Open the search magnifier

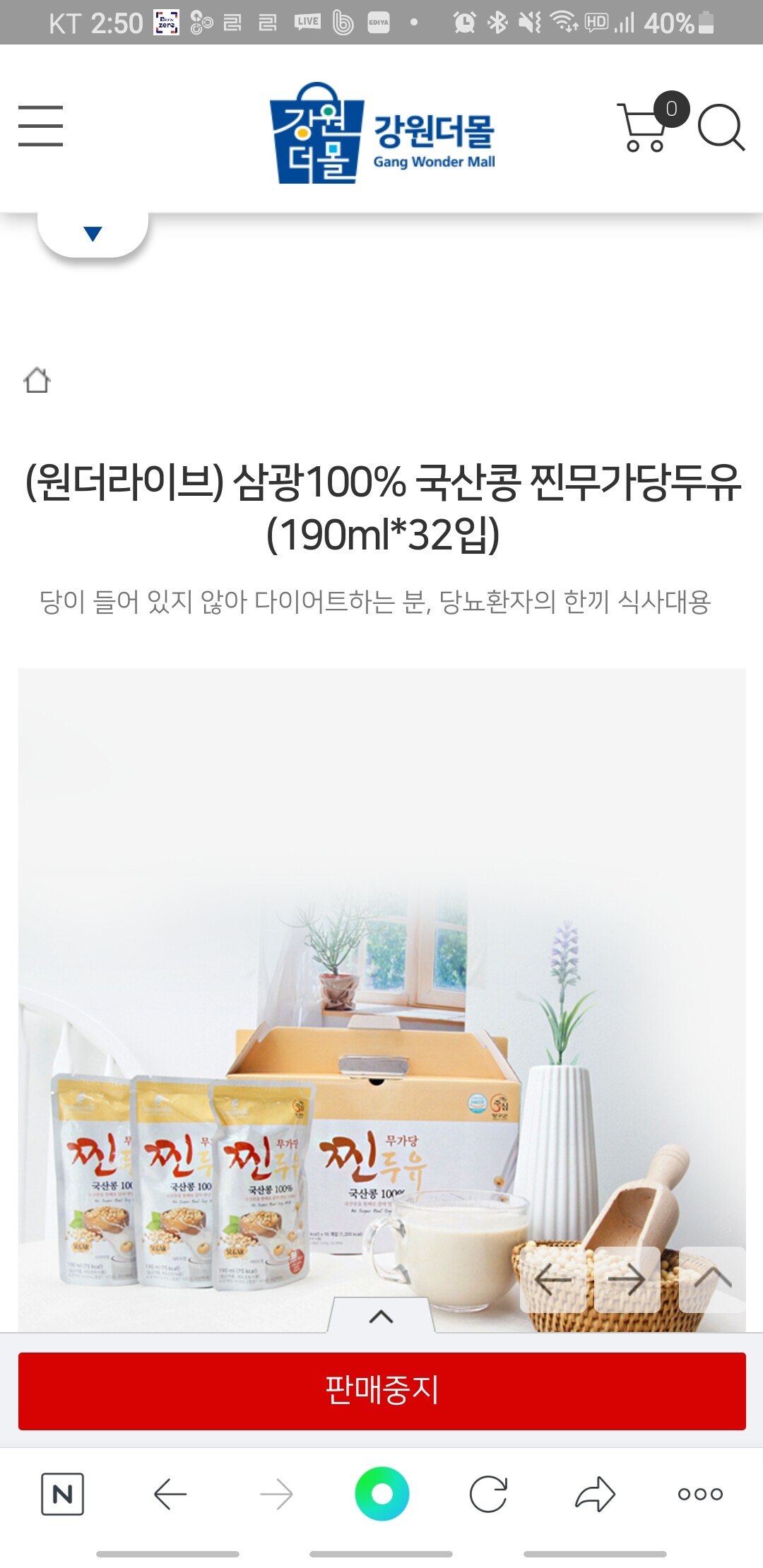(x=721, y=128)
